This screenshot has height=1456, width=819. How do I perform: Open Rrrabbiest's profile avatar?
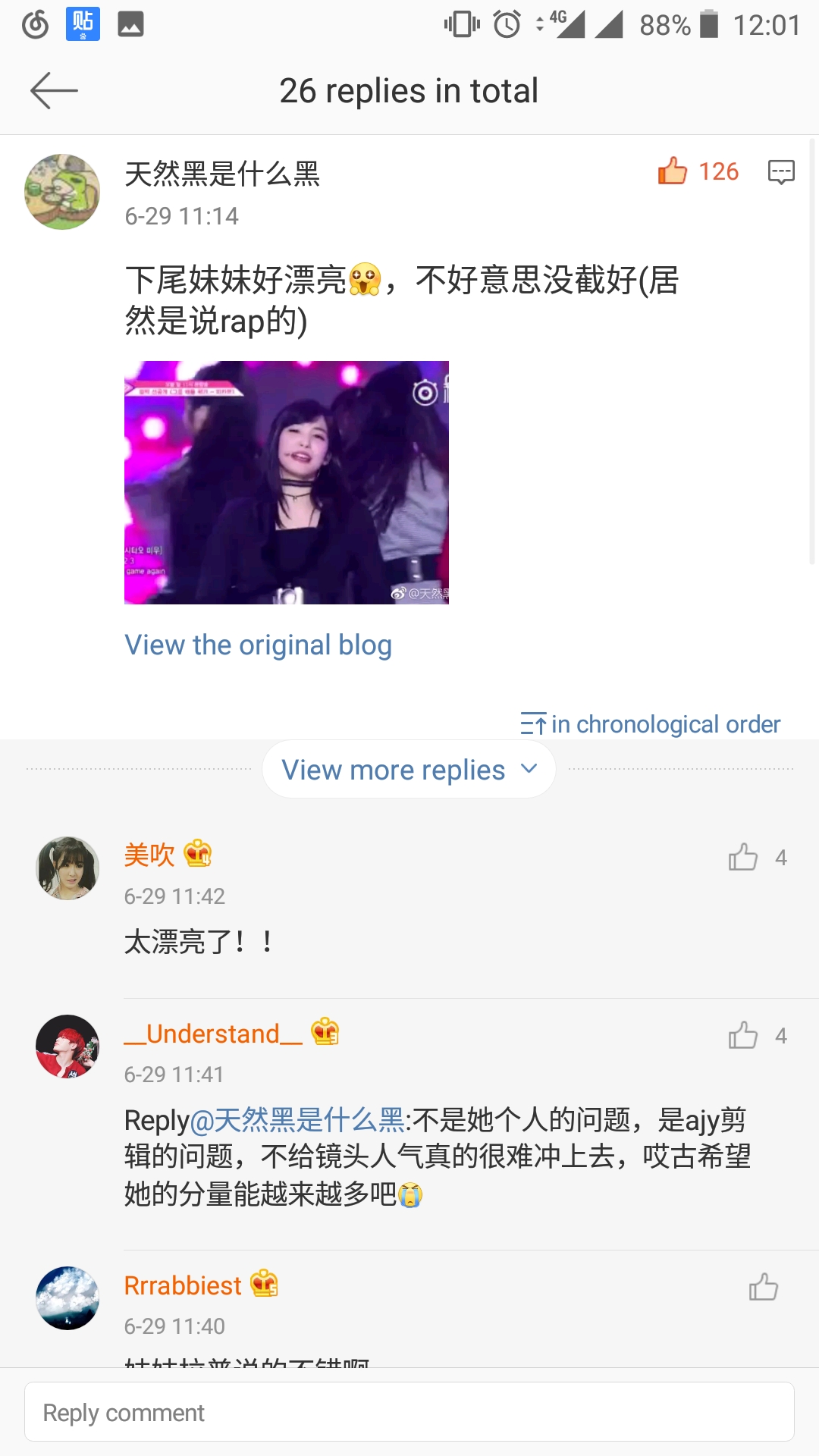[x=67, y=1298]
